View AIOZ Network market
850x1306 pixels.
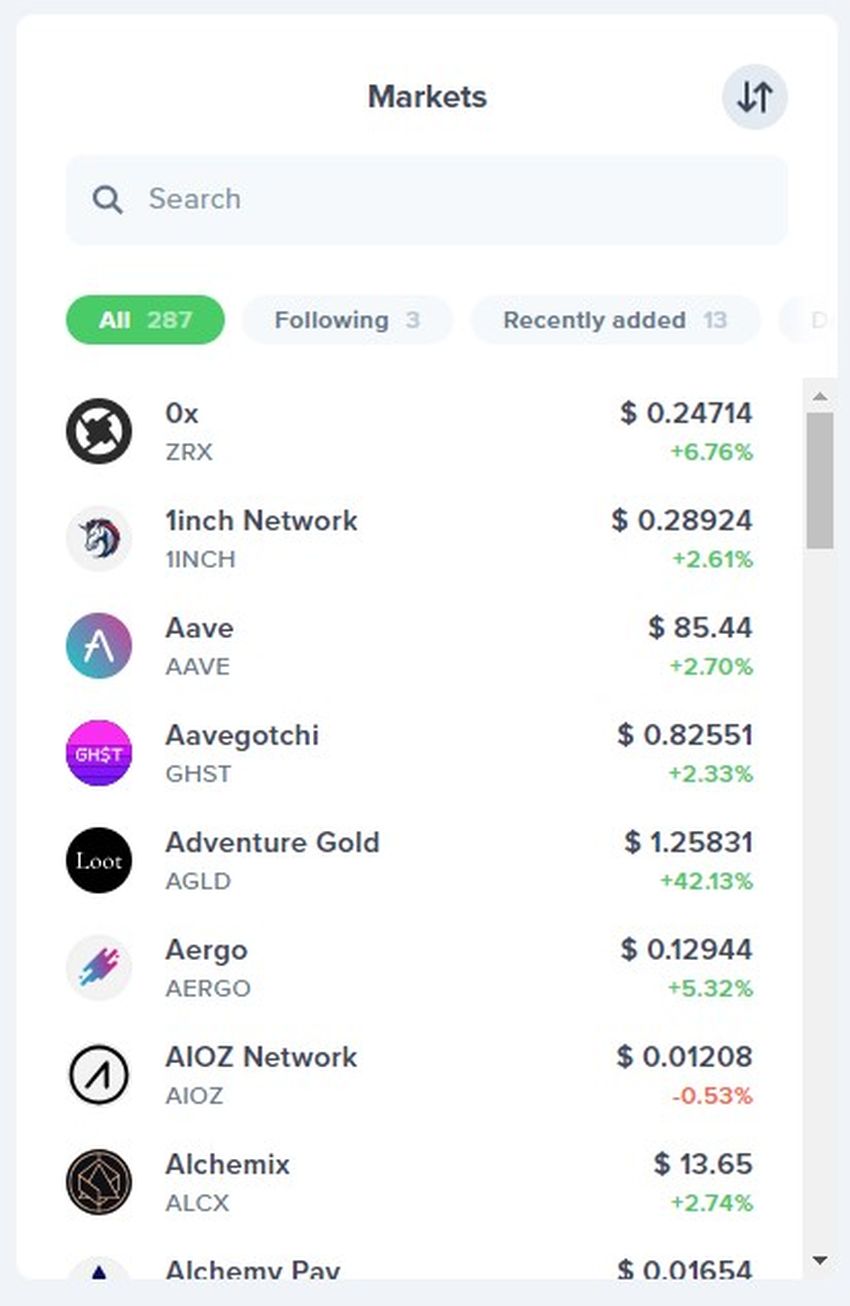tap(410, 1074)
